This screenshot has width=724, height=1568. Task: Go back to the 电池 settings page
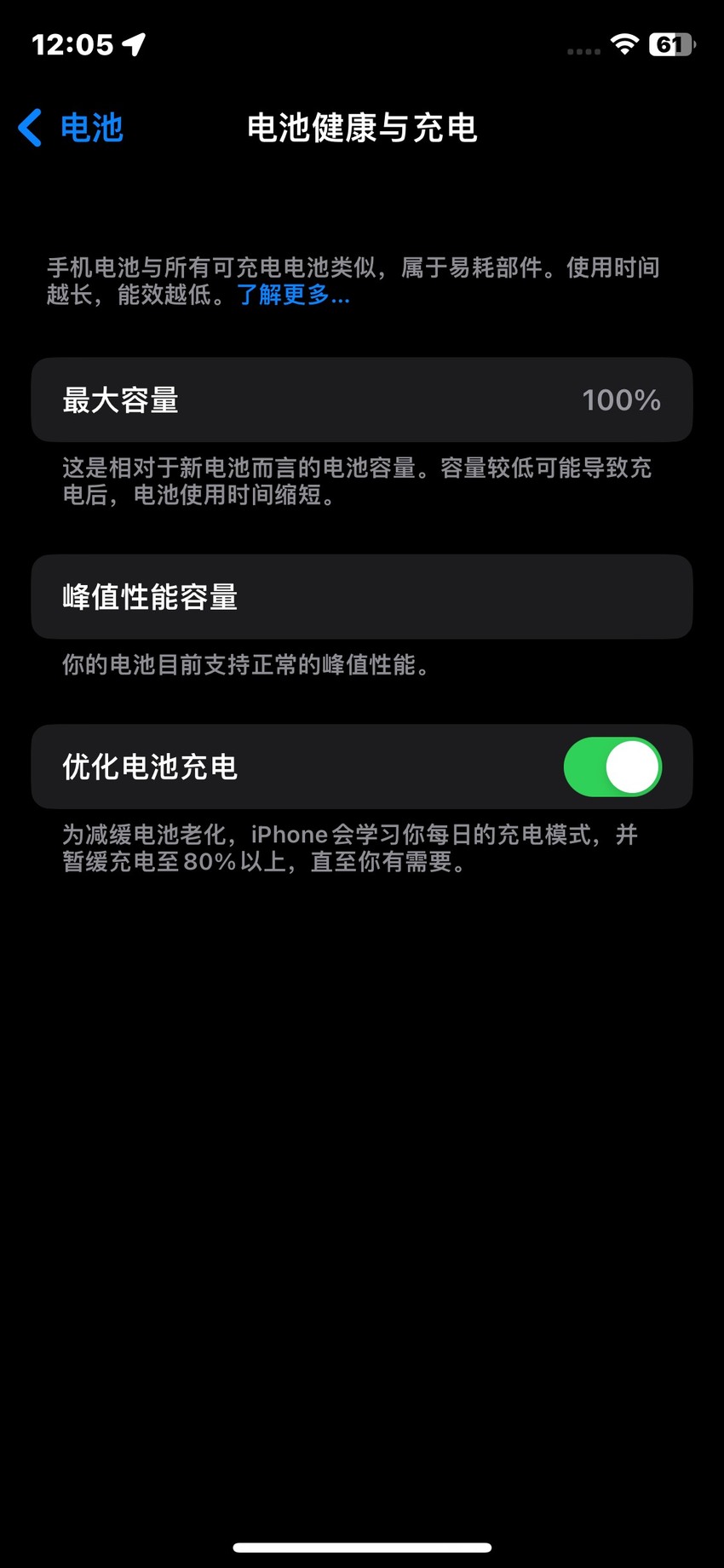(x=71, y=129)
